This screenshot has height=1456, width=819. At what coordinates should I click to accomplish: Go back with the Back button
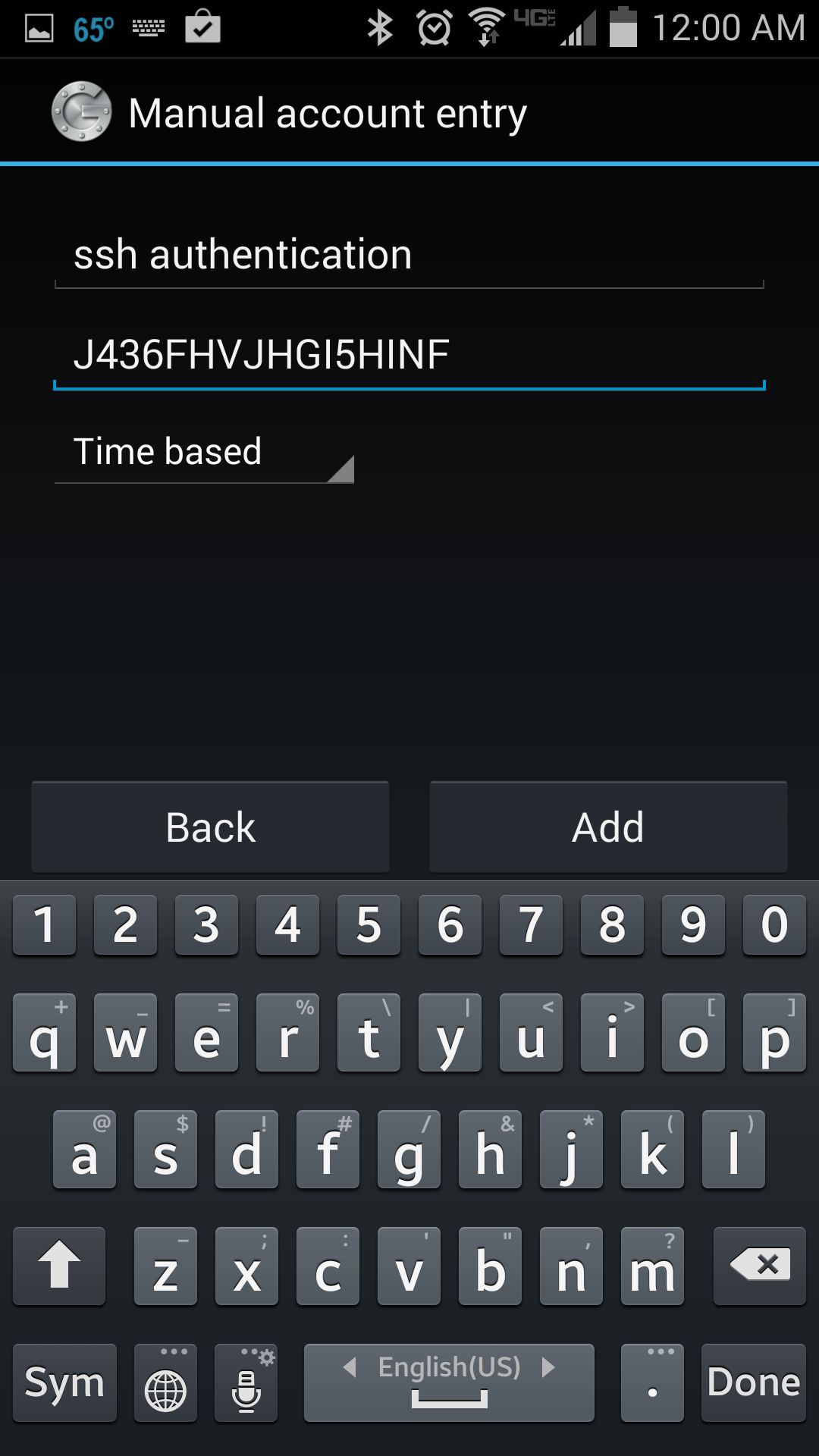click(x=210, y=827)
